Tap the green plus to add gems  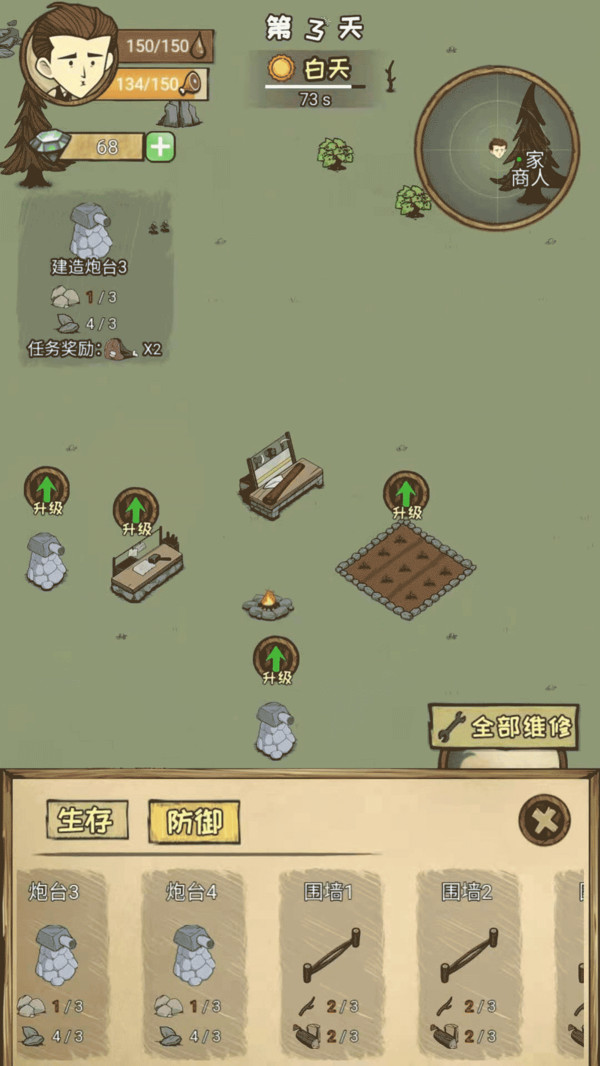tap(160, 147)
